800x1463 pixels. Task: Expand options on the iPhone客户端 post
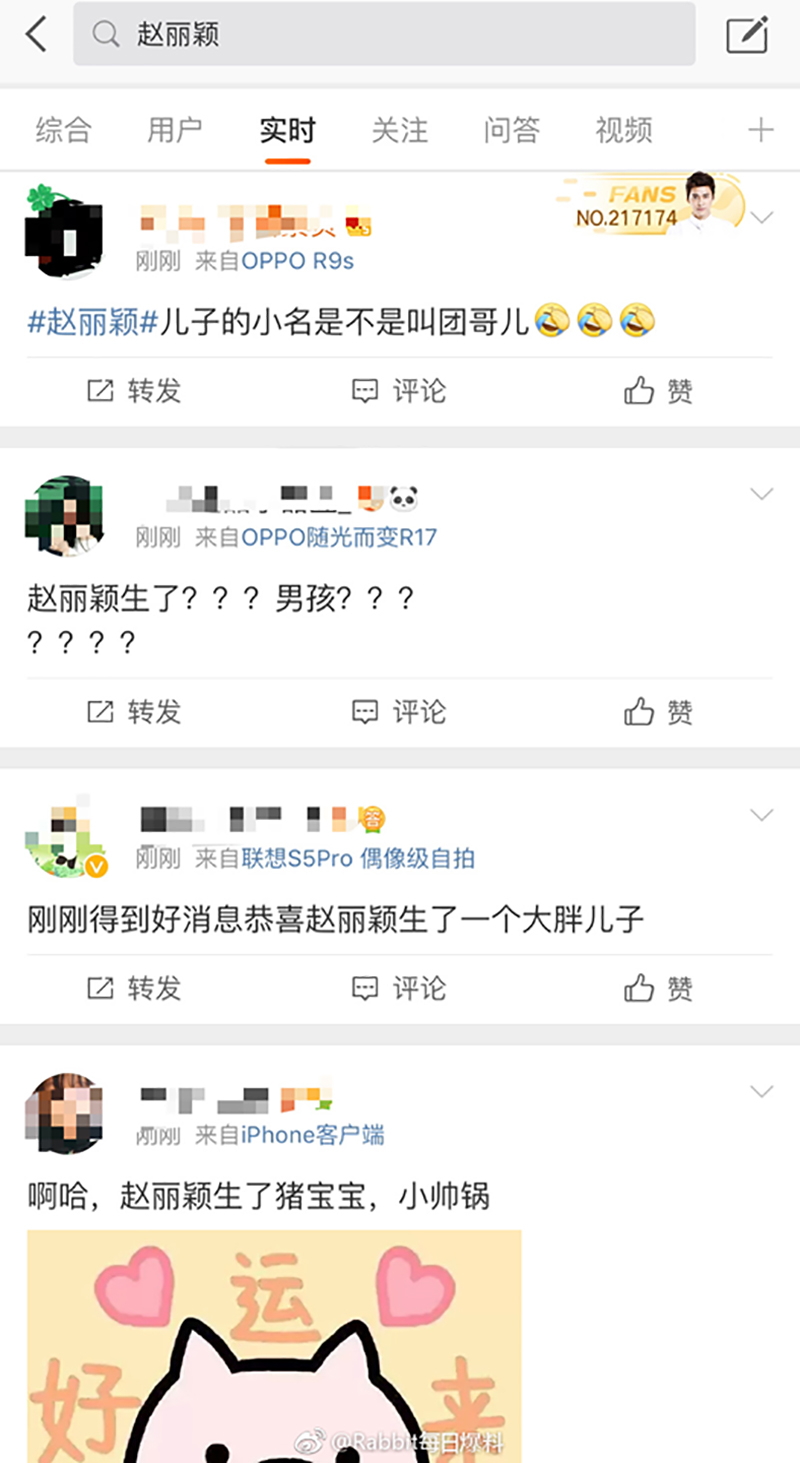(762, 1092)
